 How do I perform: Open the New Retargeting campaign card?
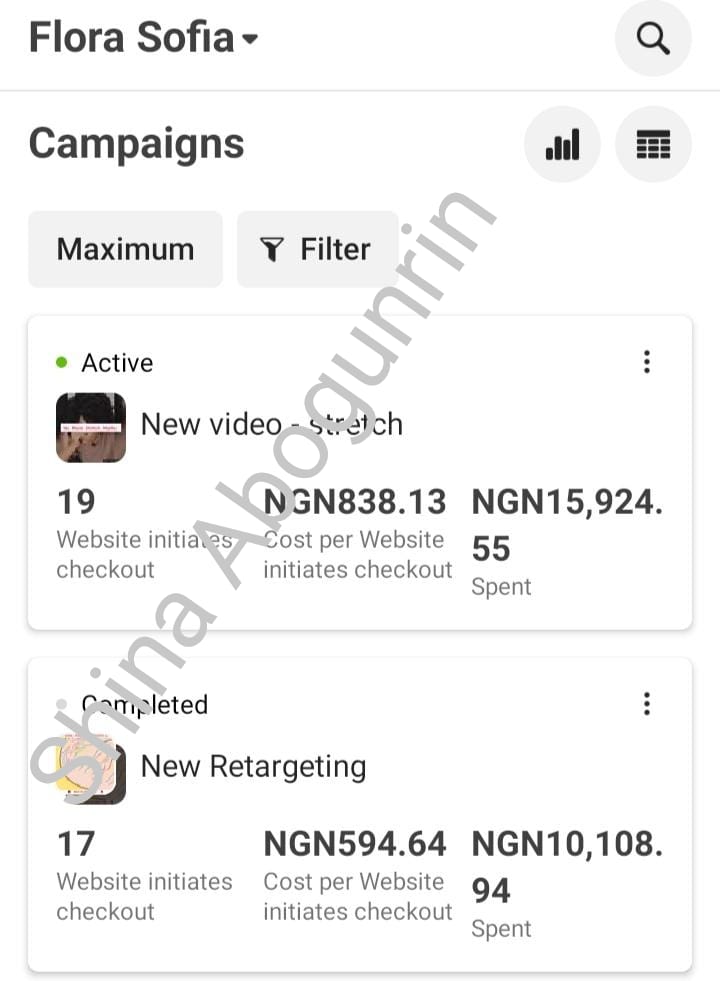click(253, 767)
